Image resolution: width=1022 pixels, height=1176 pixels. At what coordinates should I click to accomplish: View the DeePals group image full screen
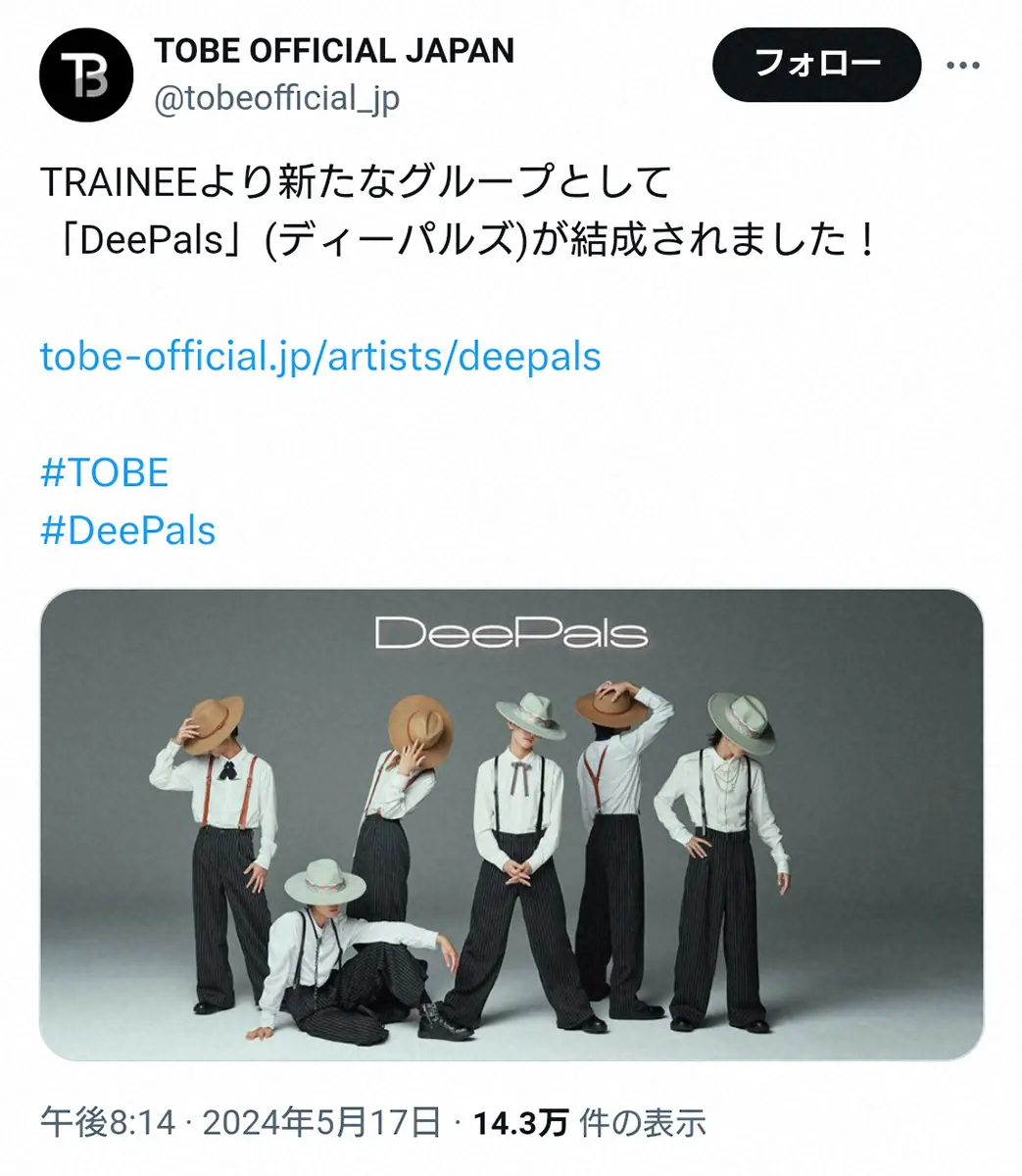[x=511, y=823]
